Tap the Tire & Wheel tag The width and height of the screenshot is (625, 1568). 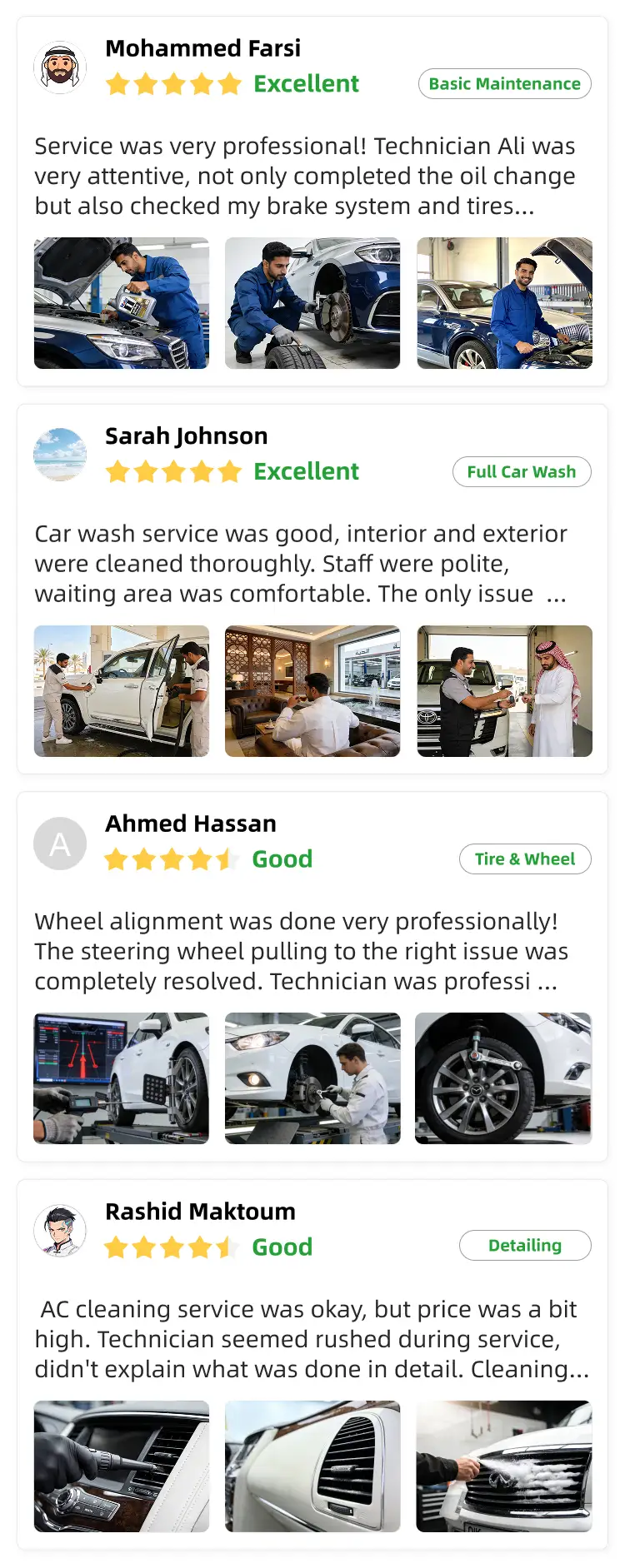pyautogui.click(x=524, y=859)
